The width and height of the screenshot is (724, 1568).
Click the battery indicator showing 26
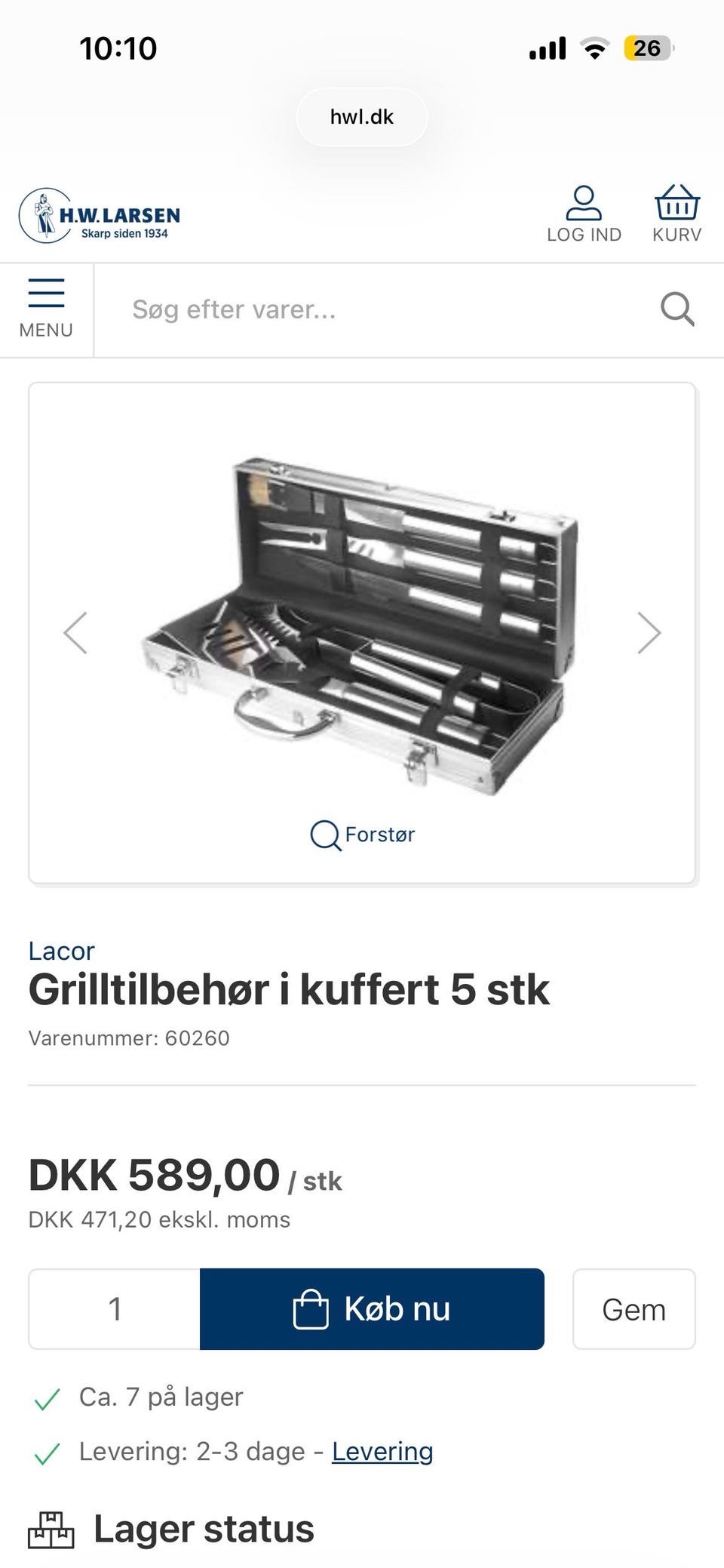(x=649, y=48)
